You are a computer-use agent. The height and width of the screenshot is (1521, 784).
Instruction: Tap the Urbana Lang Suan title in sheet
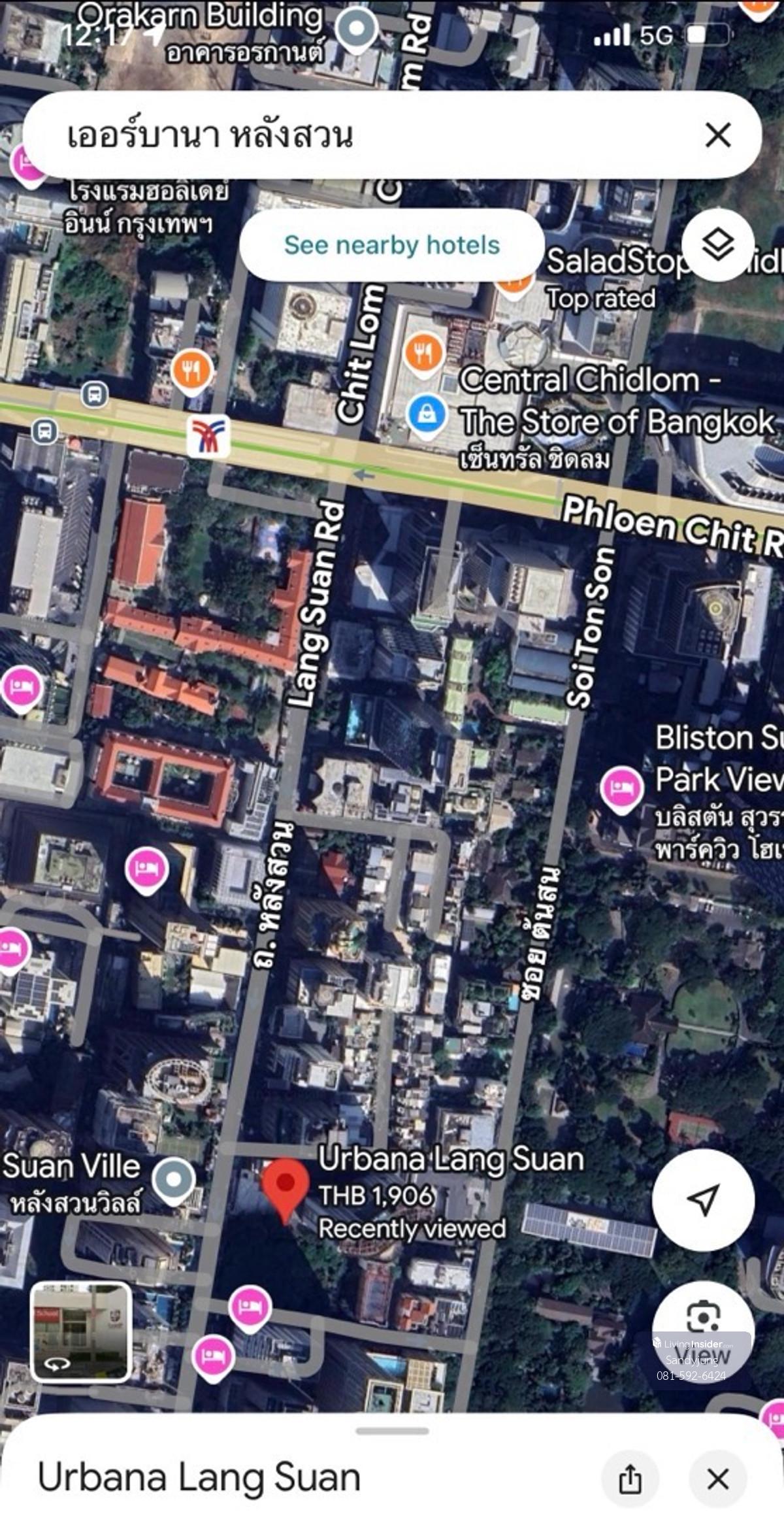pos(199,1477)
